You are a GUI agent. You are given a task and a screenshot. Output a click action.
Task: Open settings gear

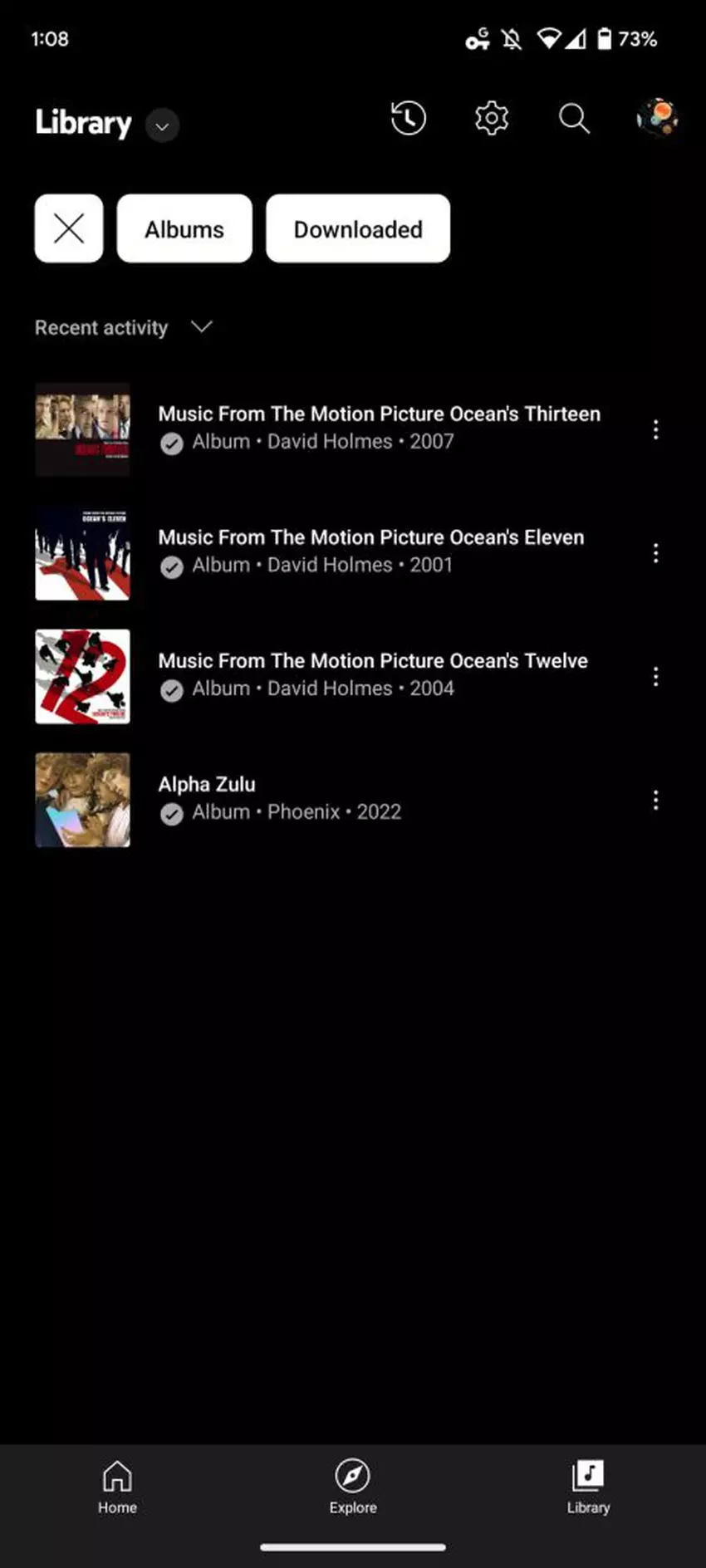[491, 119]
